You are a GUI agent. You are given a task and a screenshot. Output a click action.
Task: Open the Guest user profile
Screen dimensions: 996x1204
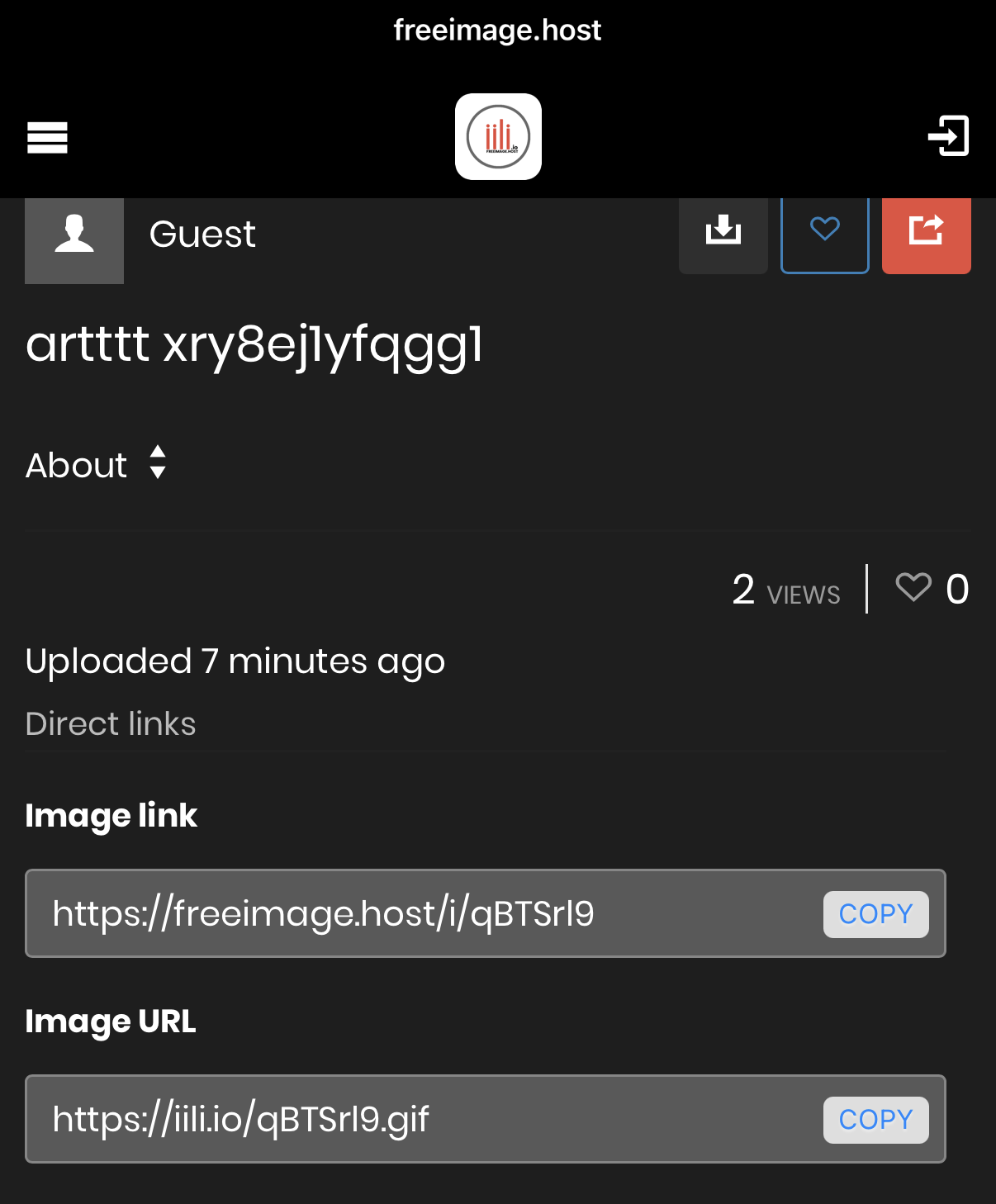(x=202, y=235)
